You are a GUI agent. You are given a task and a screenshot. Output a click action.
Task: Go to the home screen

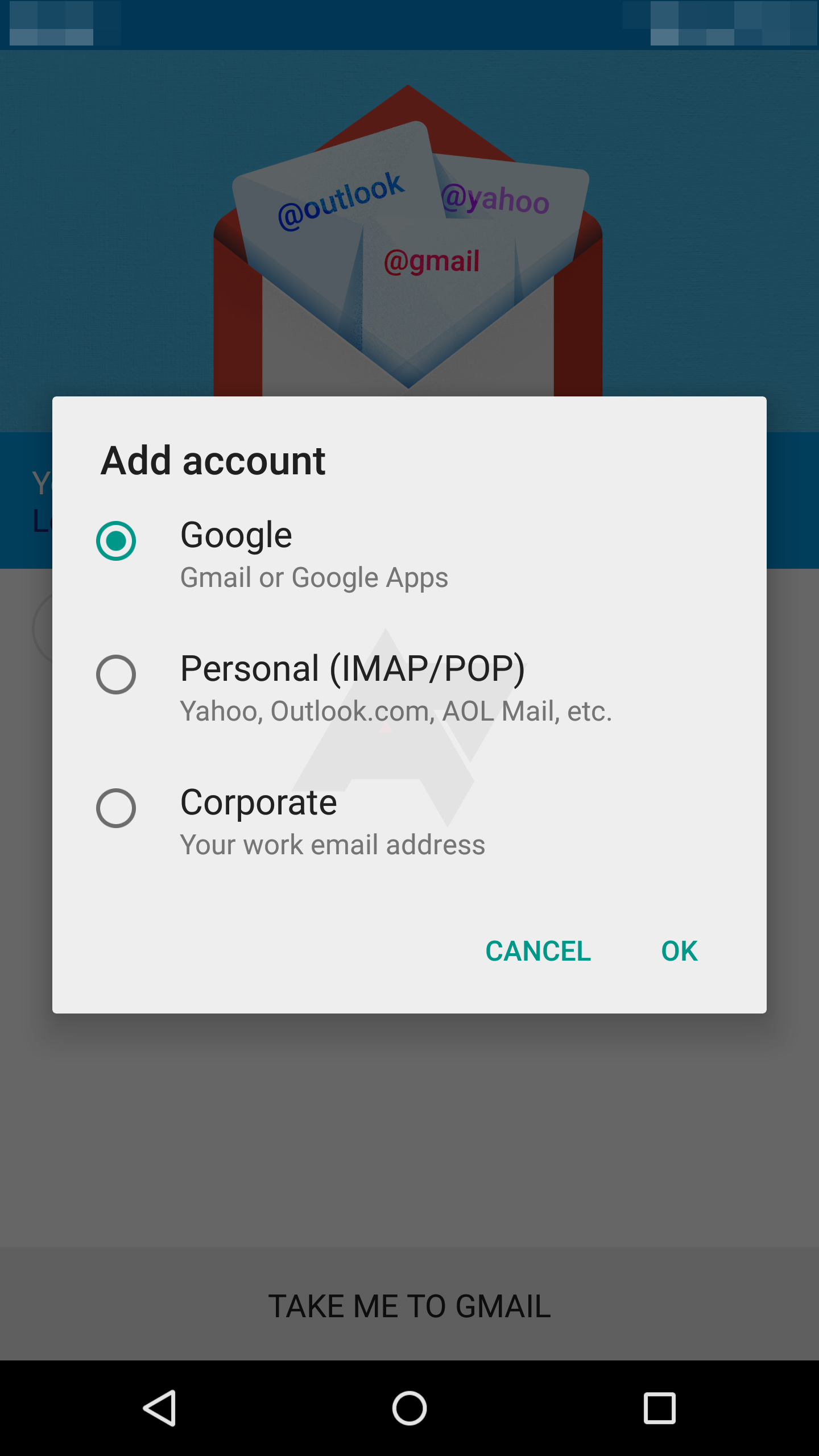tap(409, 1408)
